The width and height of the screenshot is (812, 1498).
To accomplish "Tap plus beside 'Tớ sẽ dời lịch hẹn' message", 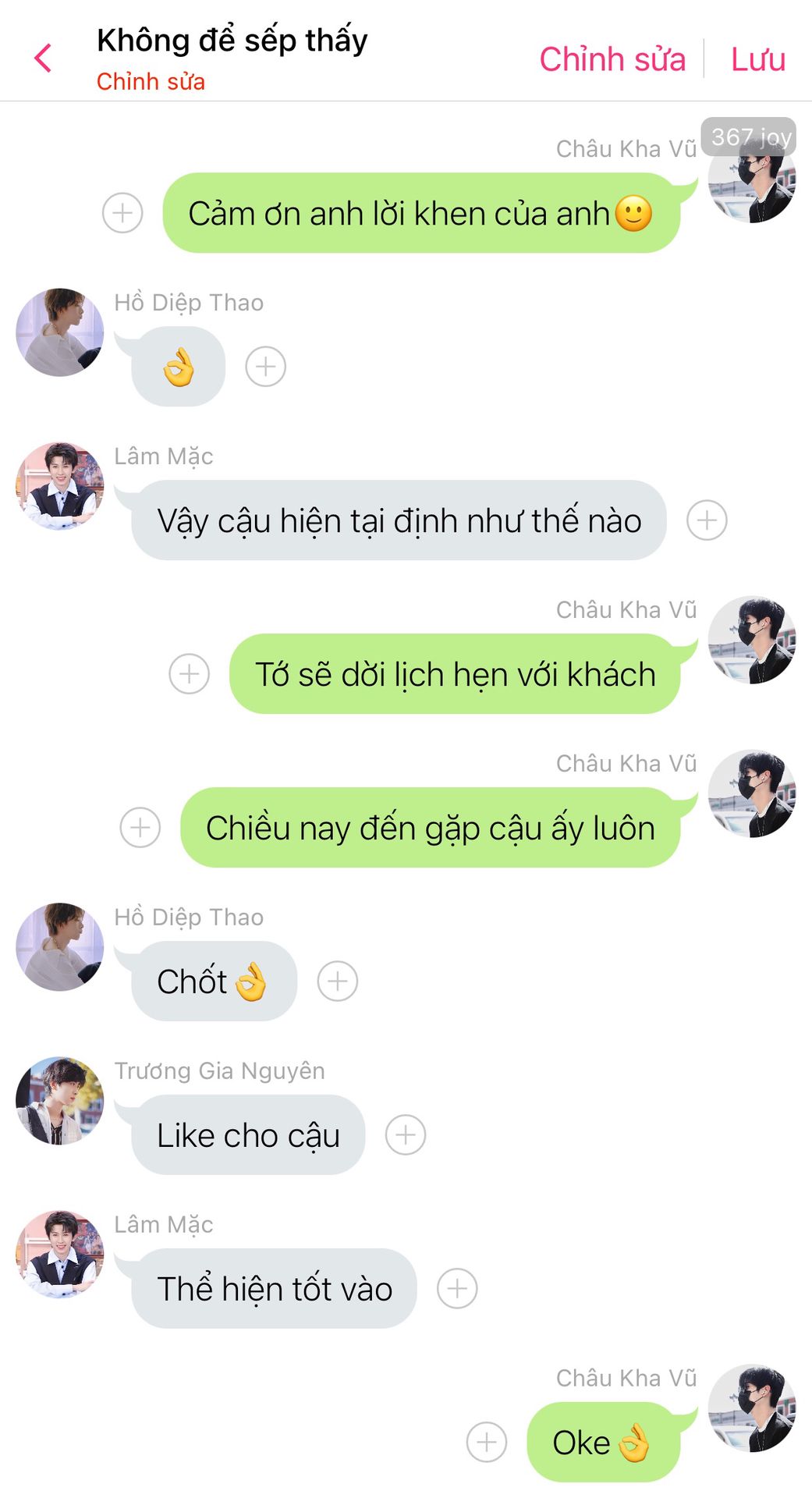I will pyautogui.click(x=190, y=674).
